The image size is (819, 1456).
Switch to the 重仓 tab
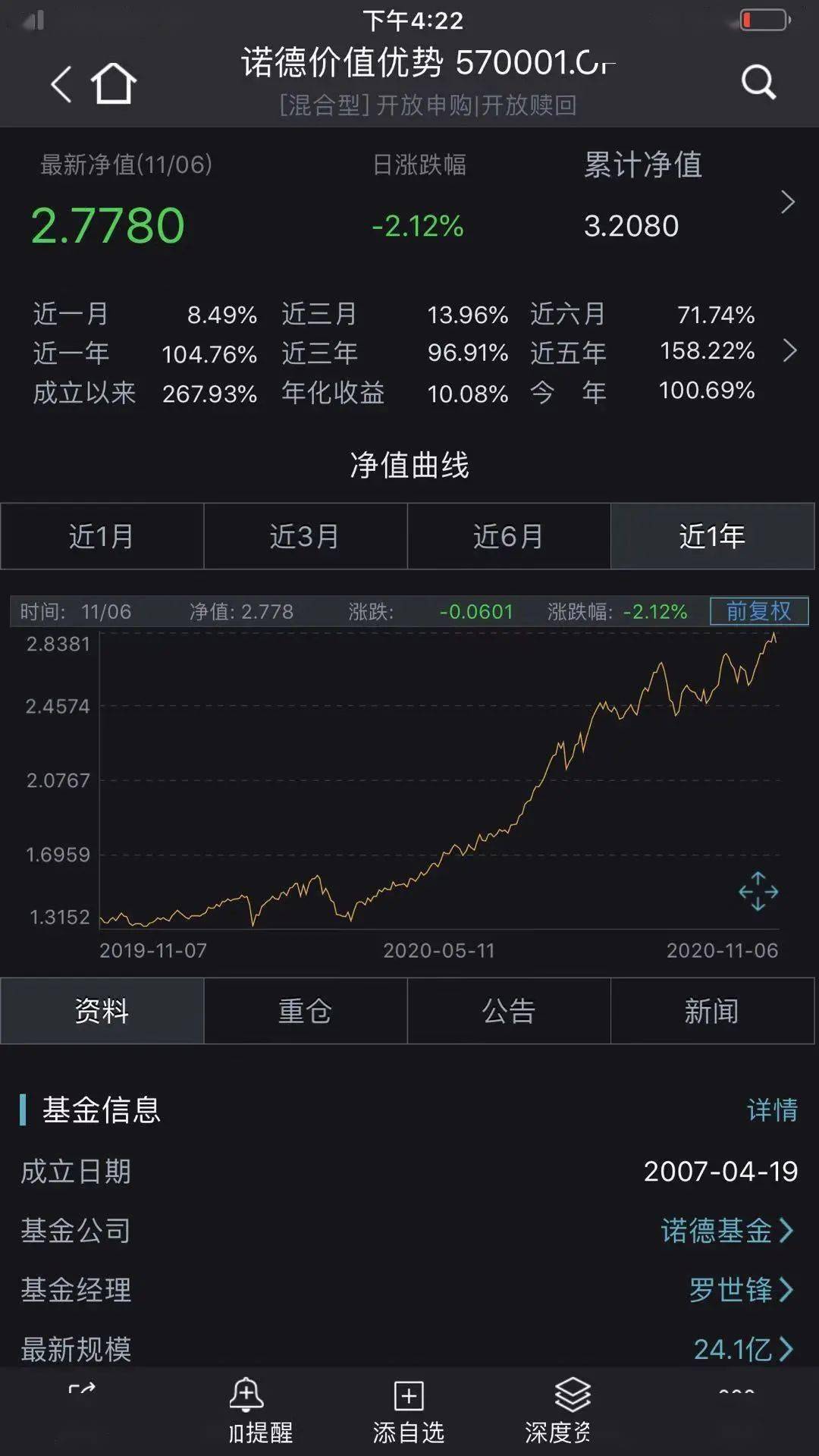[305, 1011]
